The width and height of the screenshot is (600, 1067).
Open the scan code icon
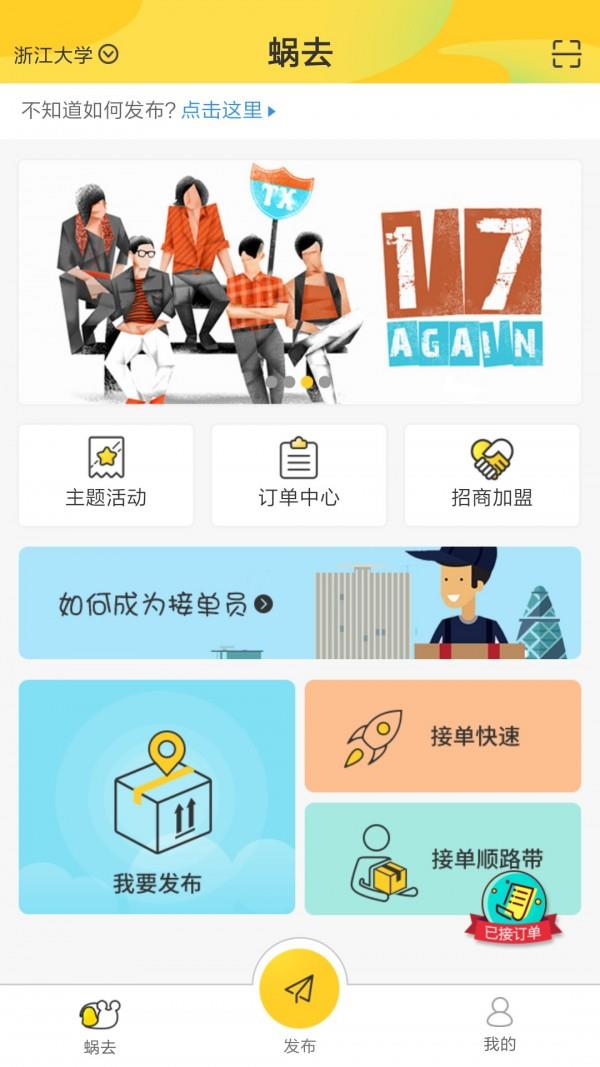[566, 54]
